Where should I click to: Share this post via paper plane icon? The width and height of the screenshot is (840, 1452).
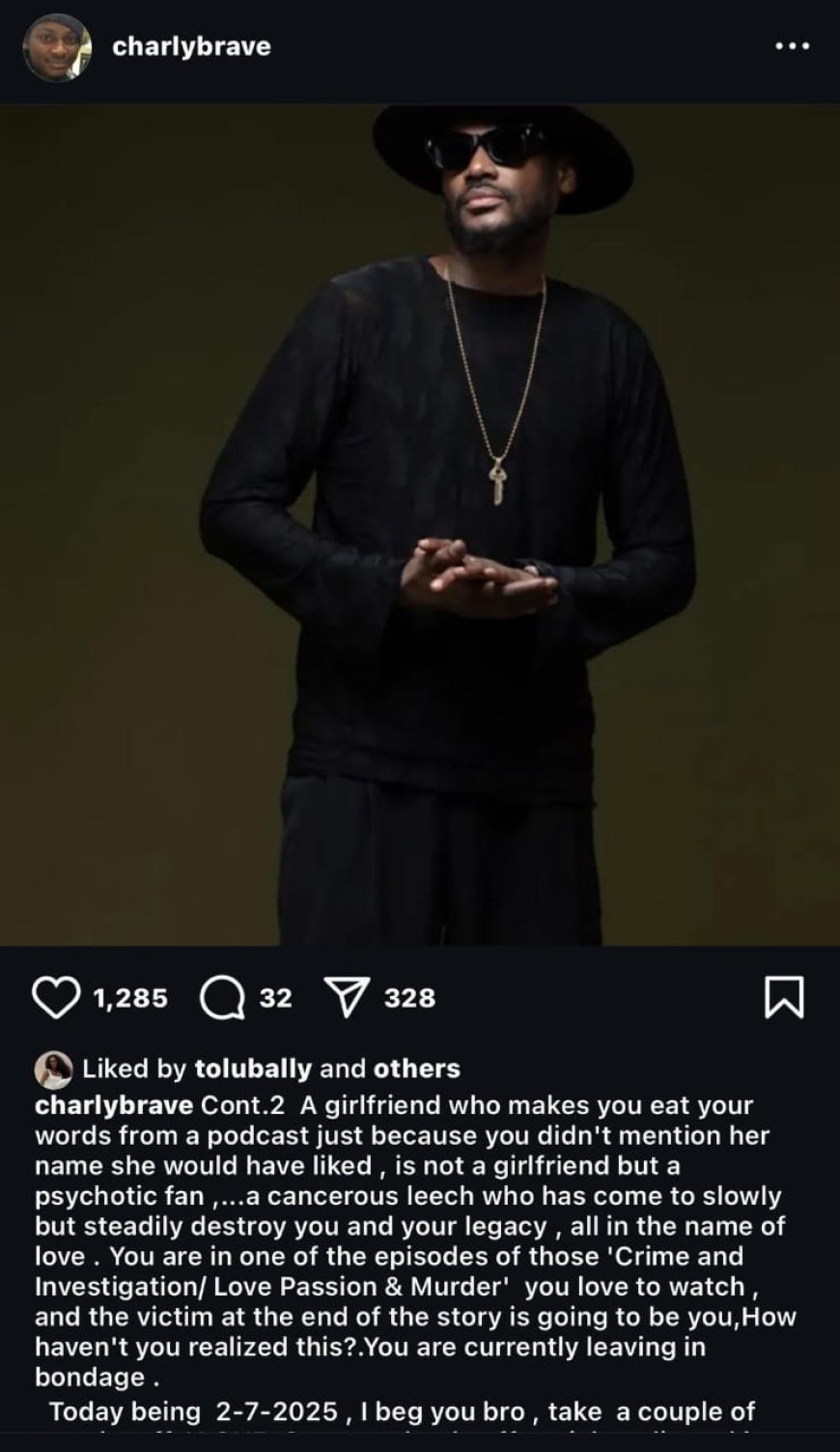pos(347,998)
